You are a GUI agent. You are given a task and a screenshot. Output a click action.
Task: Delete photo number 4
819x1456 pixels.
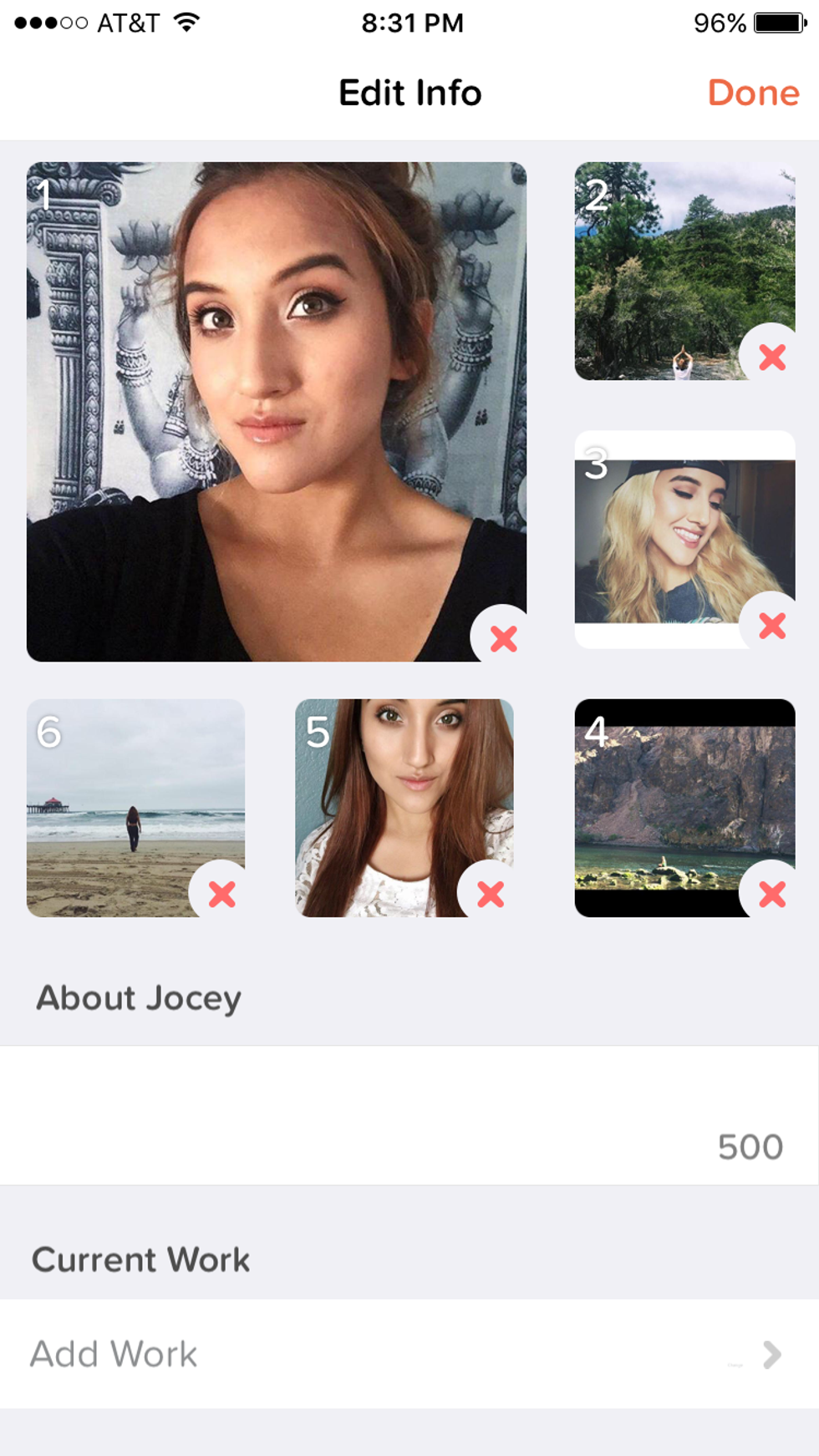click(771, 894)
